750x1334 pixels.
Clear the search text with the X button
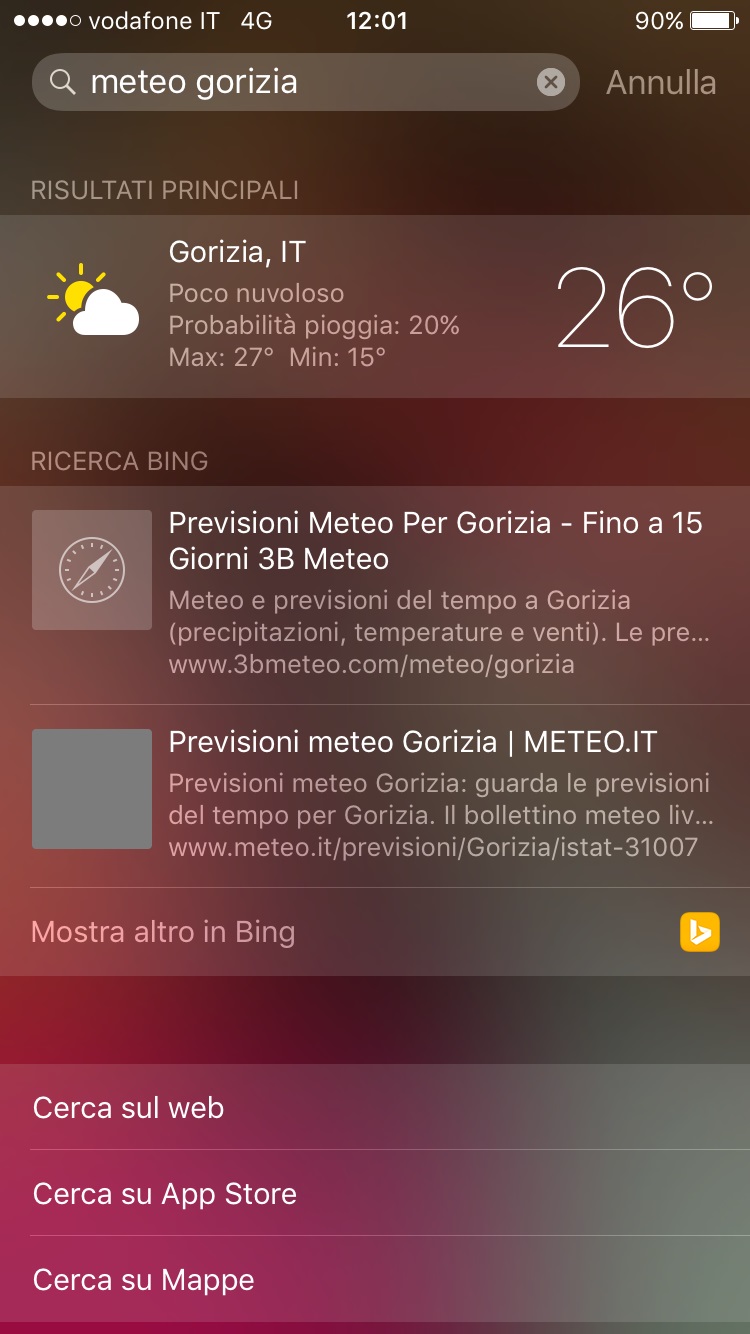pos(551,82)
